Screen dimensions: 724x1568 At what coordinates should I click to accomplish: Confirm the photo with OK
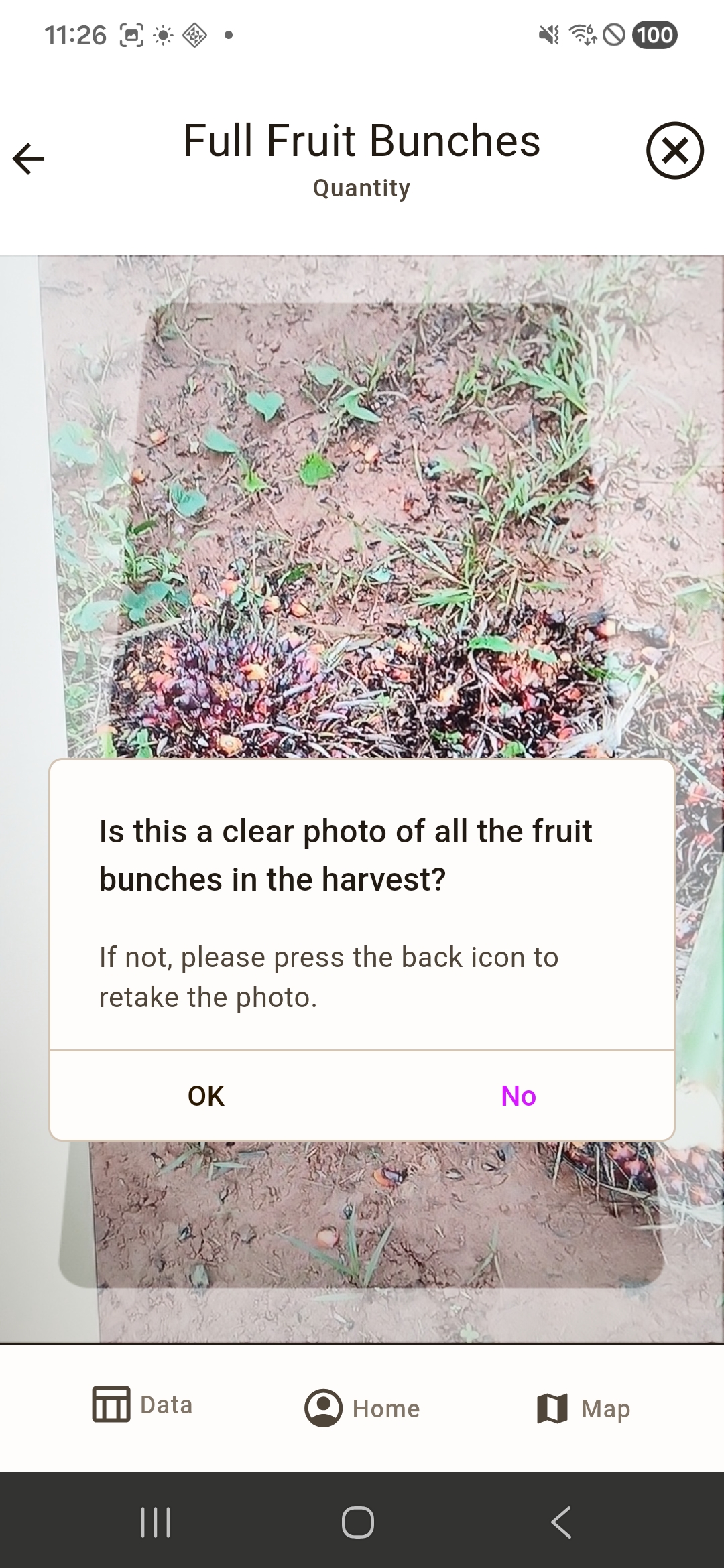[x=206, y=1096]
